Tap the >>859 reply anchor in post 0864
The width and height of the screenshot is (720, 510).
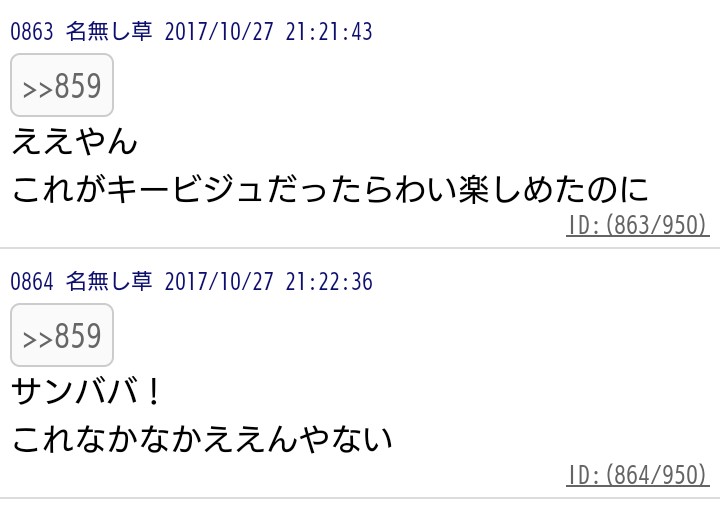[62, 336]
